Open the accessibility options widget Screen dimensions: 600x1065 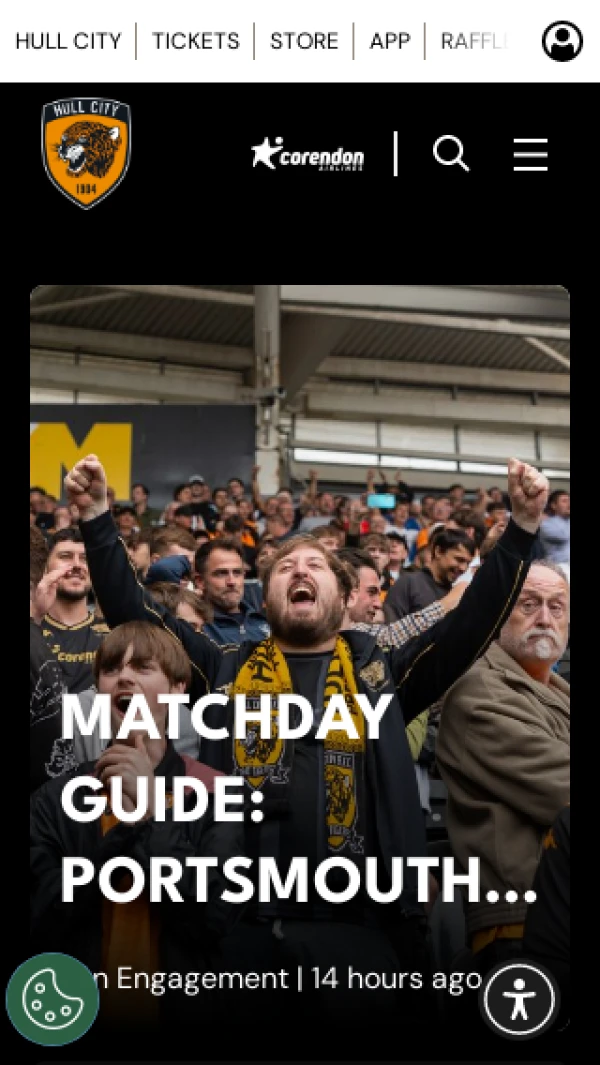point(518,999)
